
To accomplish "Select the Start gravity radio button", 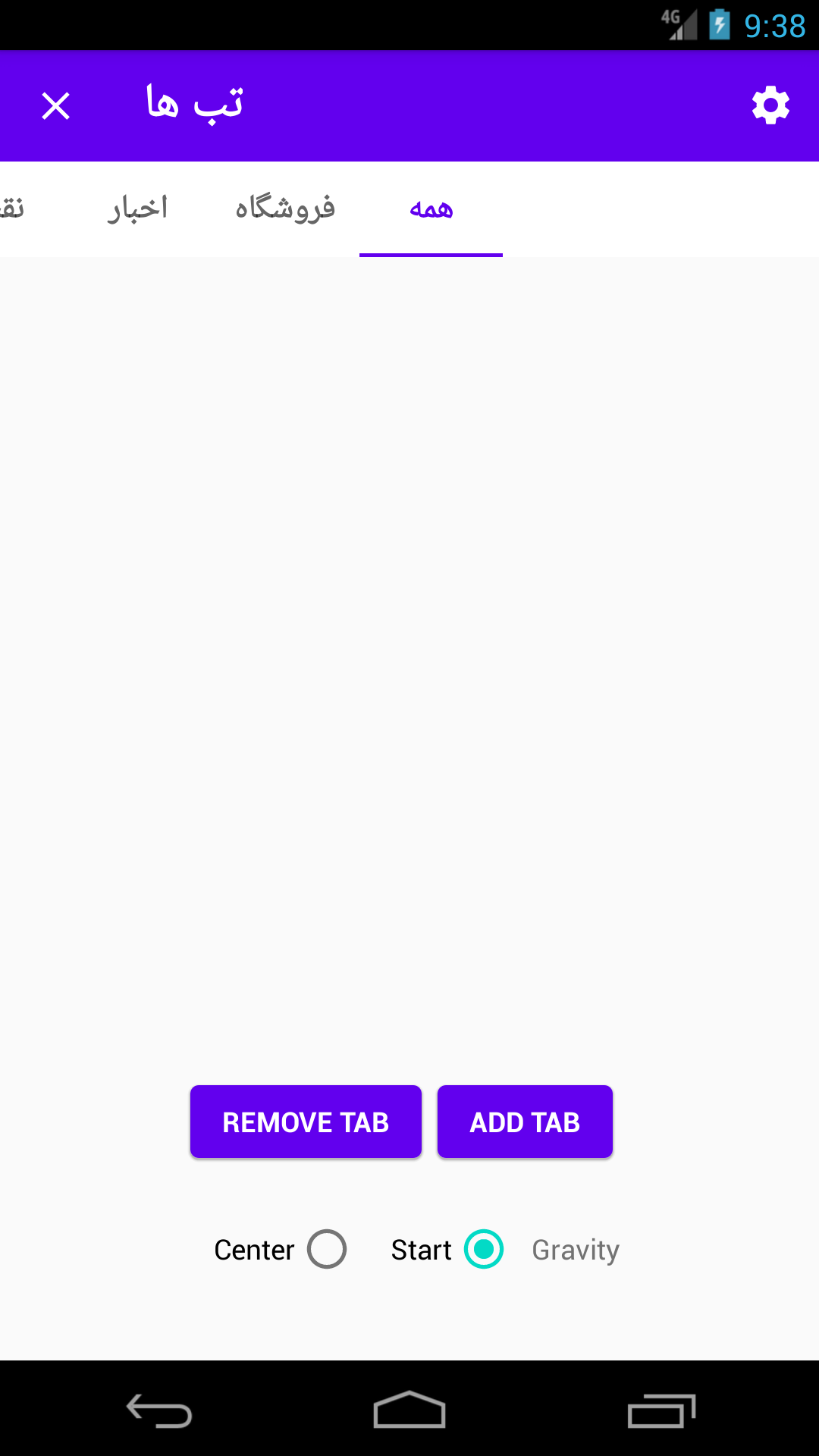I will pos(484,1249).
